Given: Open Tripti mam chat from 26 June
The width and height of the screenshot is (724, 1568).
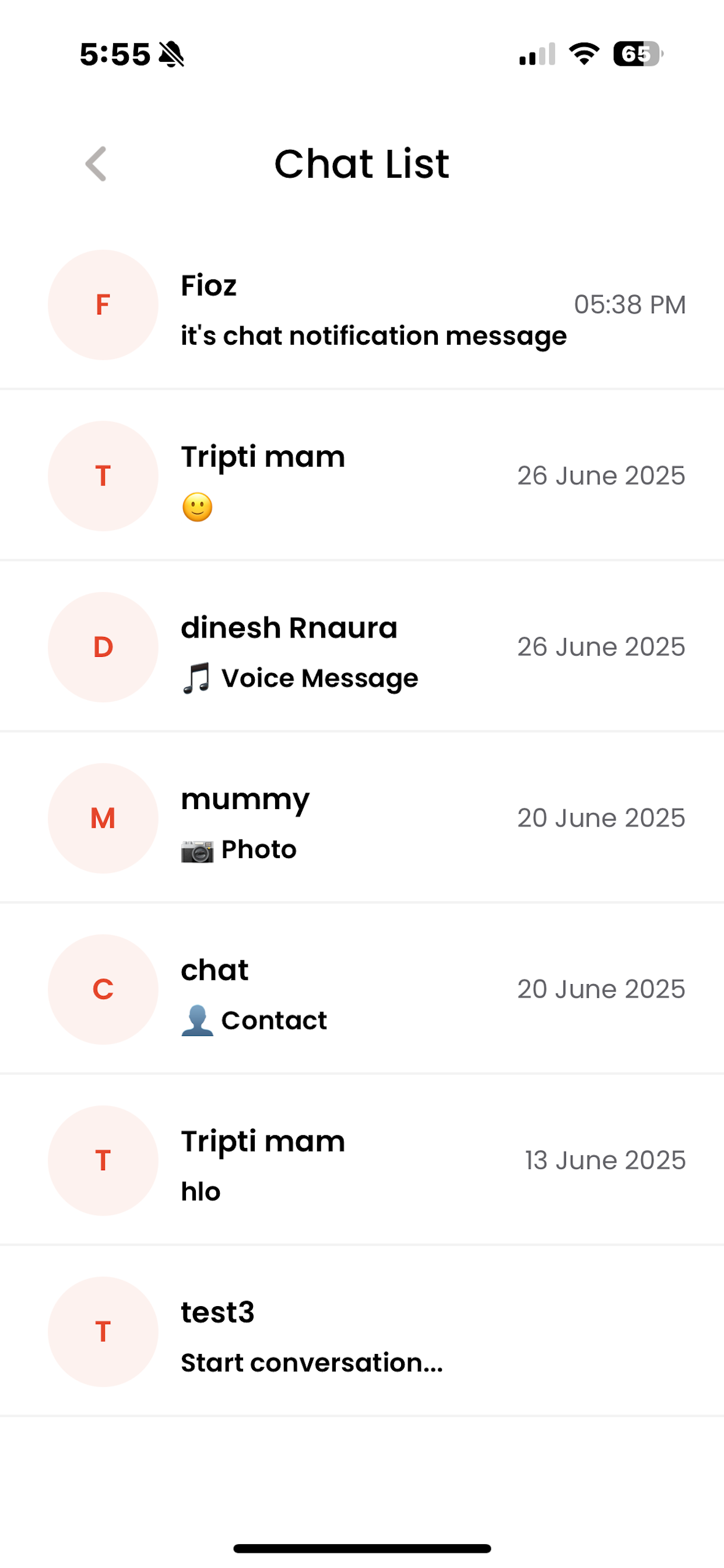Looking at the screenshot, I should pos(362,475).
